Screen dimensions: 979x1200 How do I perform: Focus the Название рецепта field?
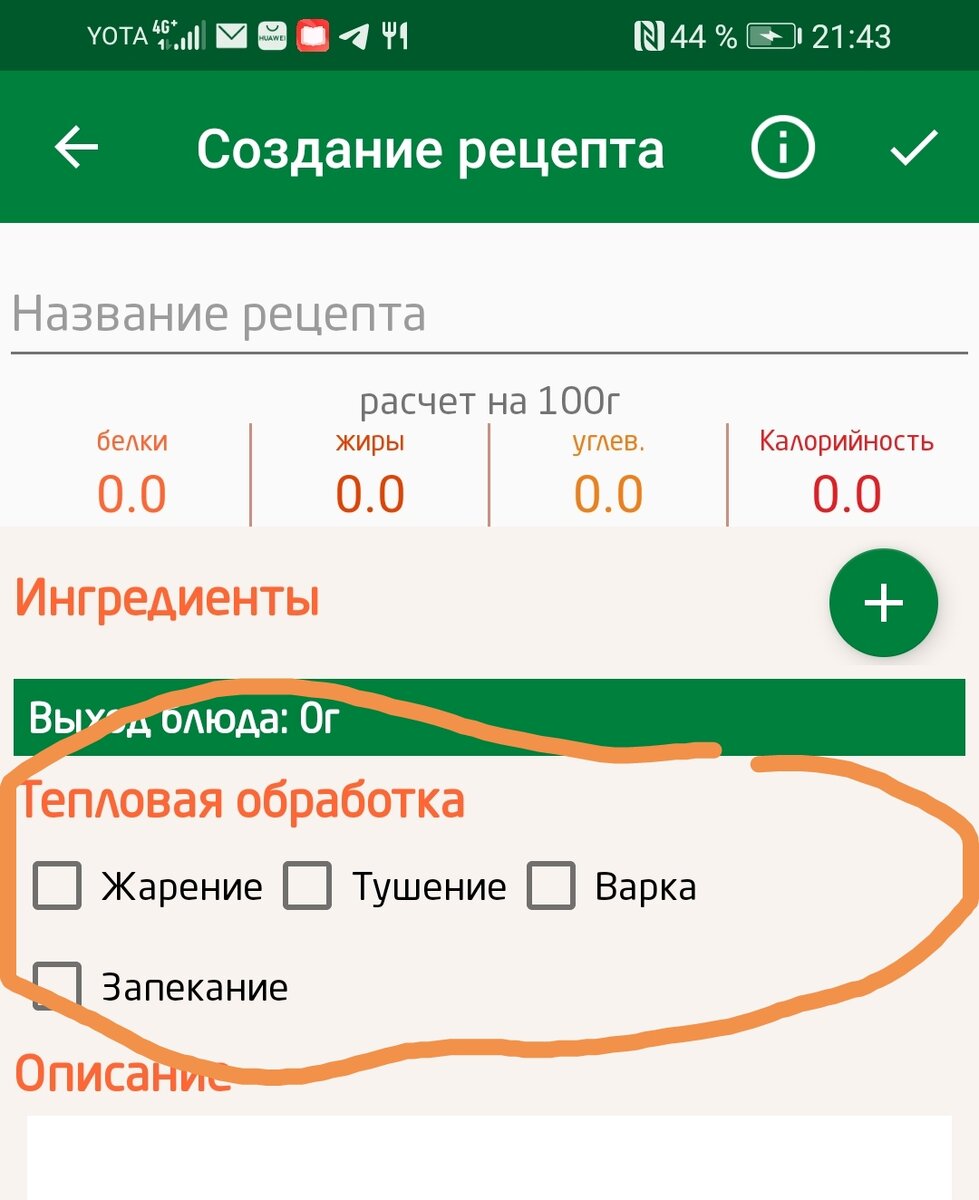coord(488,316)
